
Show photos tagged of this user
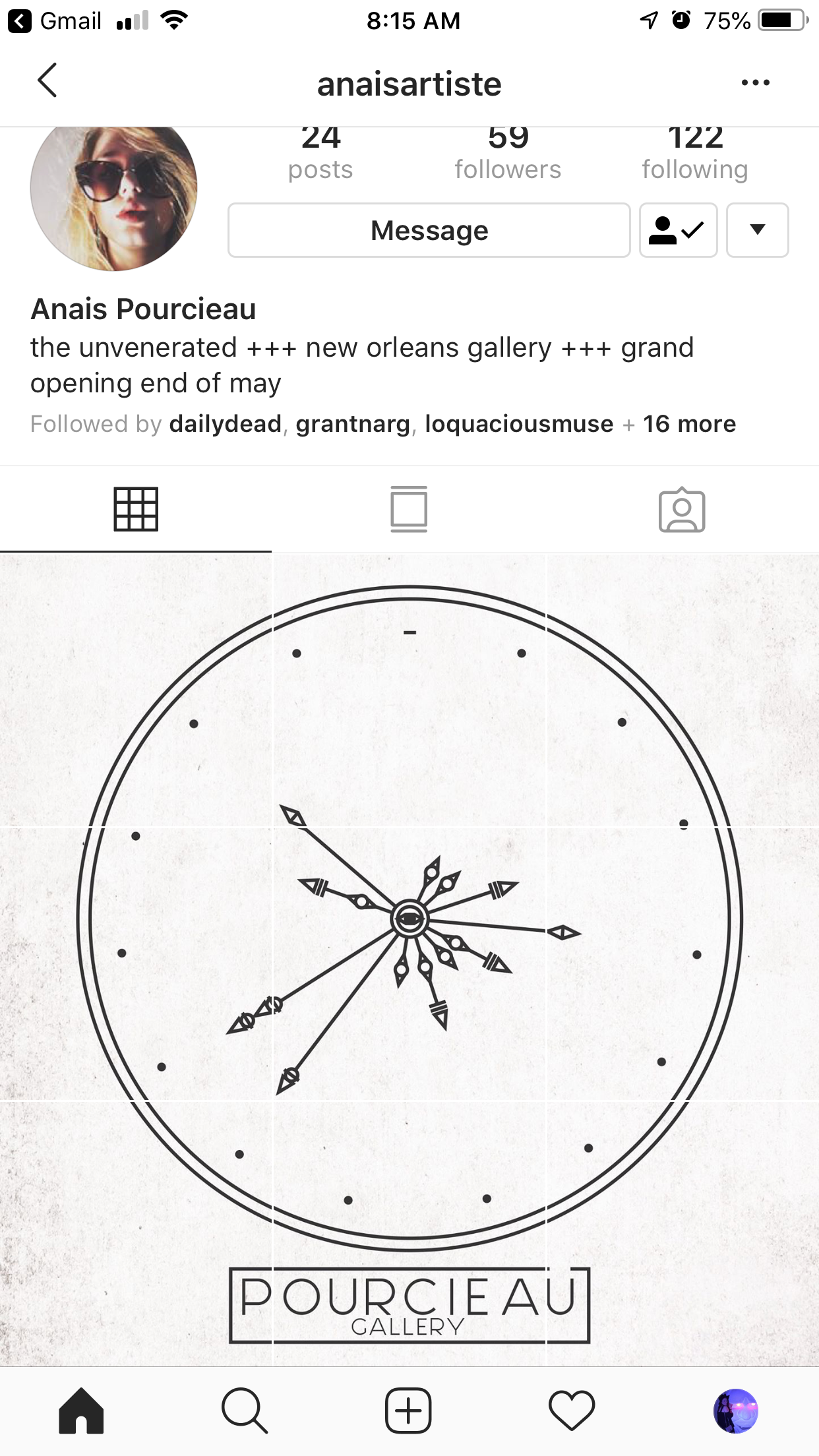682,509
